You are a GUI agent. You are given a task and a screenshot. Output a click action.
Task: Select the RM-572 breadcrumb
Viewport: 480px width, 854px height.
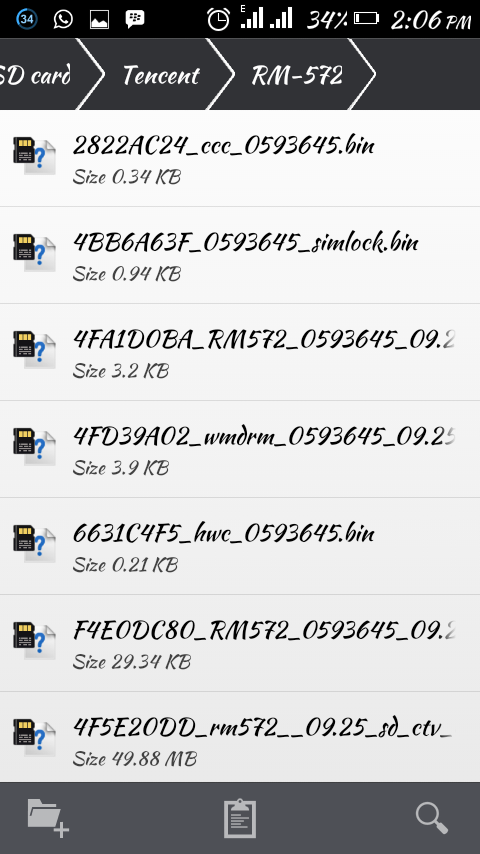(297, 75)
